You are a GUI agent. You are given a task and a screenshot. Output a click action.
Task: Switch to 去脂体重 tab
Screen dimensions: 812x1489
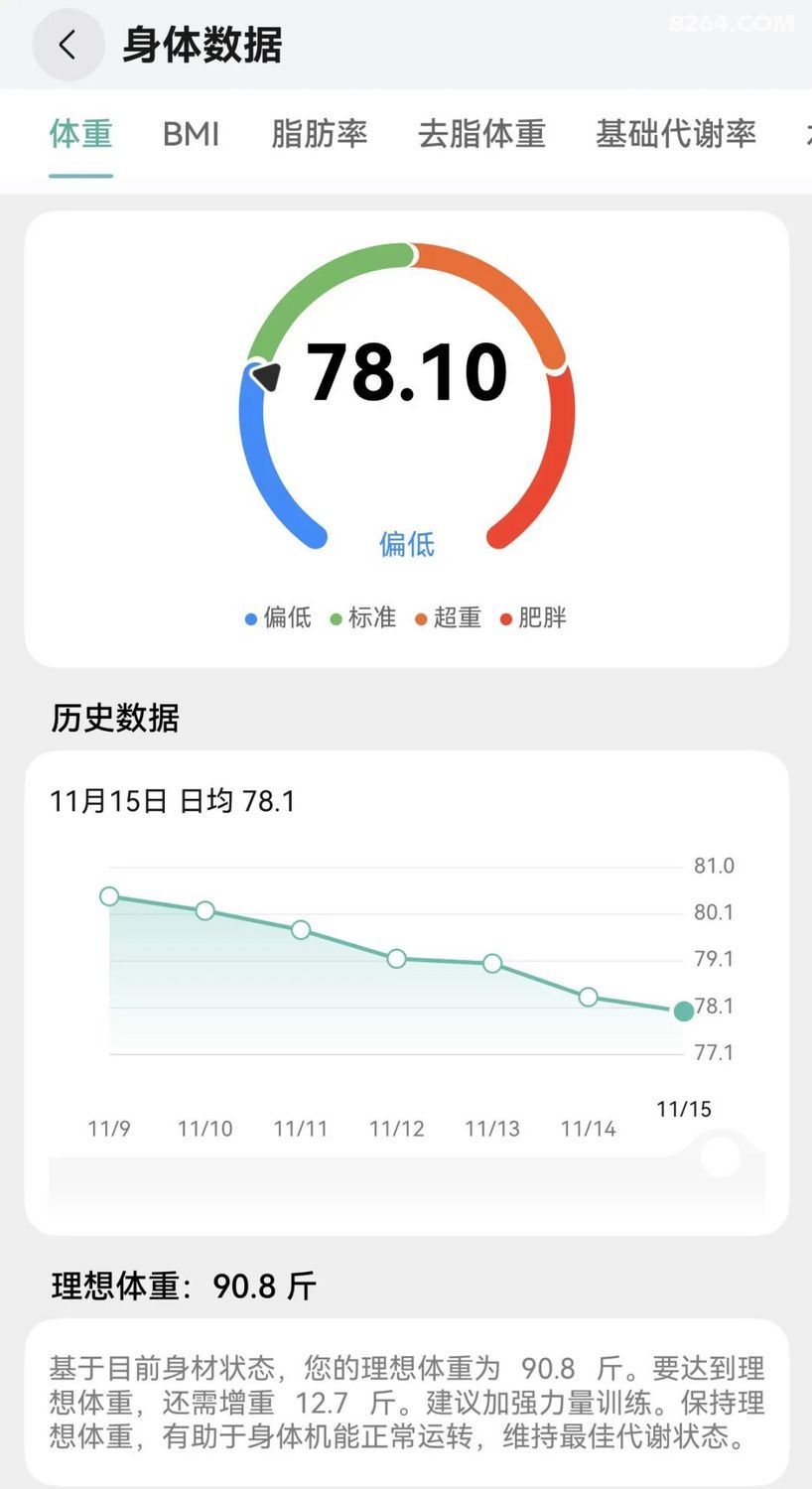point(481,134)
